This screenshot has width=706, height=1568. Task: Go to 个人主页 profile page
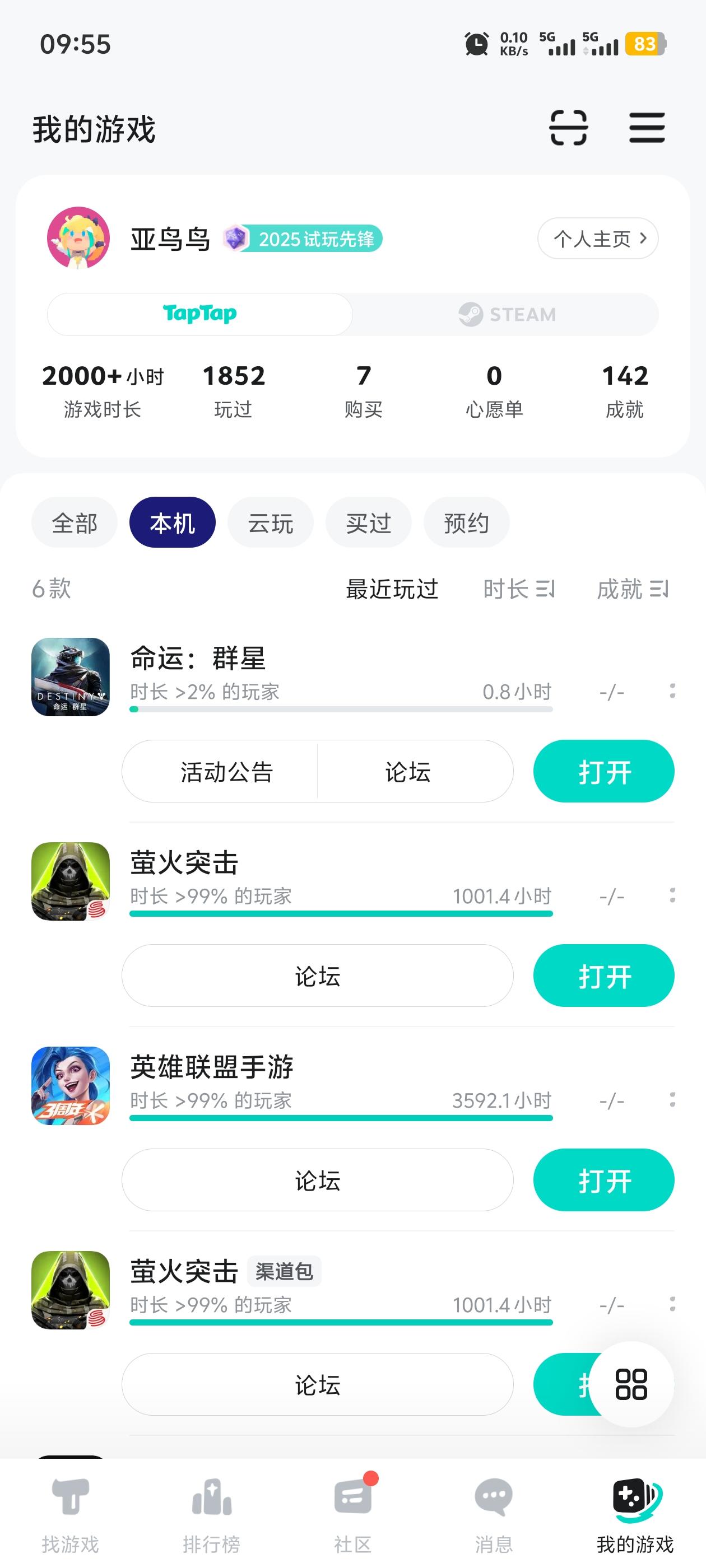coord(597,239)
